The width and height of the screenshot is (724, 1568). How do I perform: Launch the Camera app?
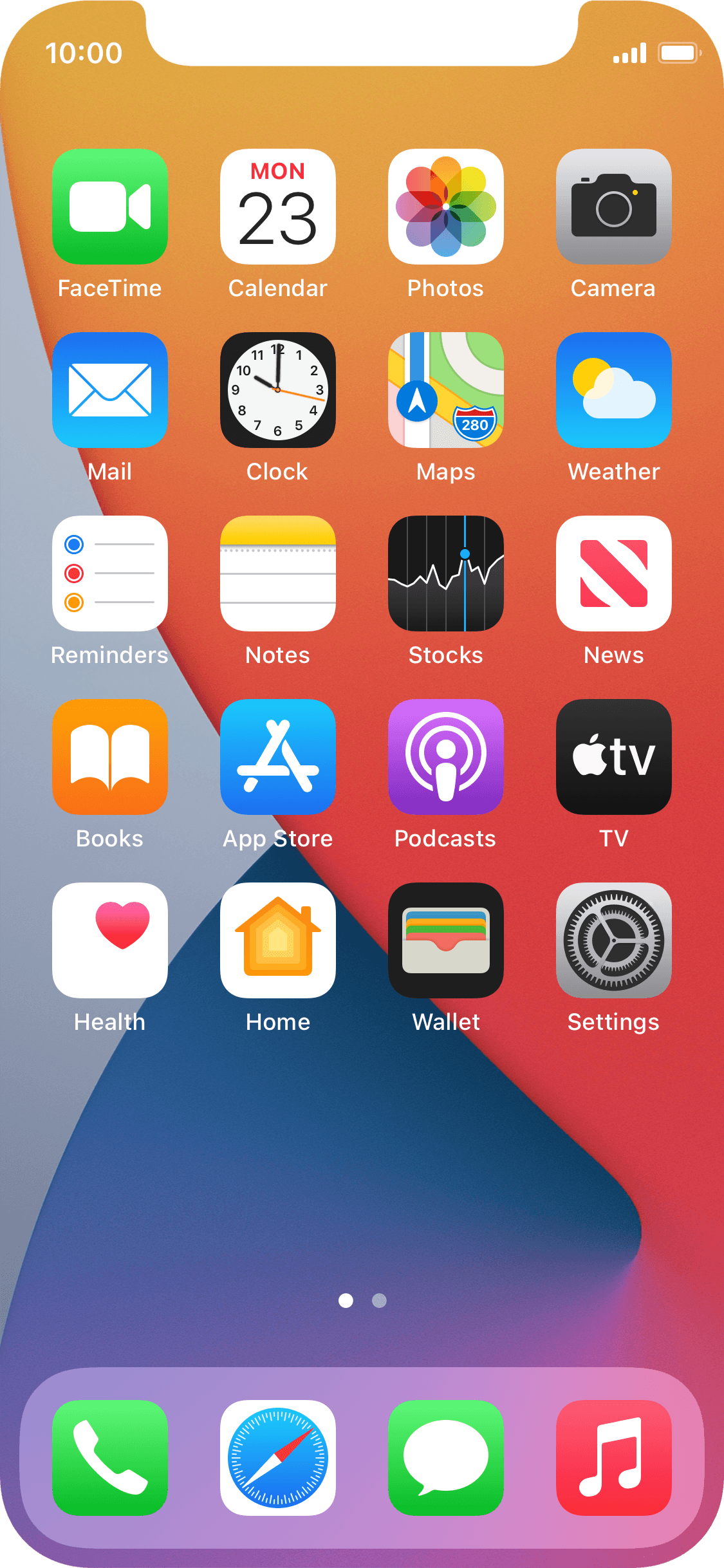point(614,207)
